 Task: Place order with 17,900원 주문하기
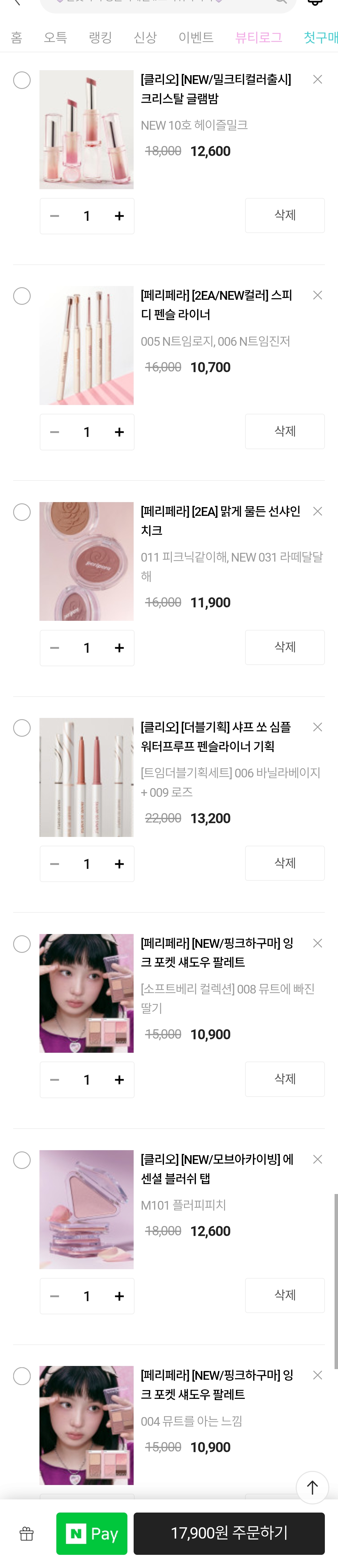[x=228, y=1533]
